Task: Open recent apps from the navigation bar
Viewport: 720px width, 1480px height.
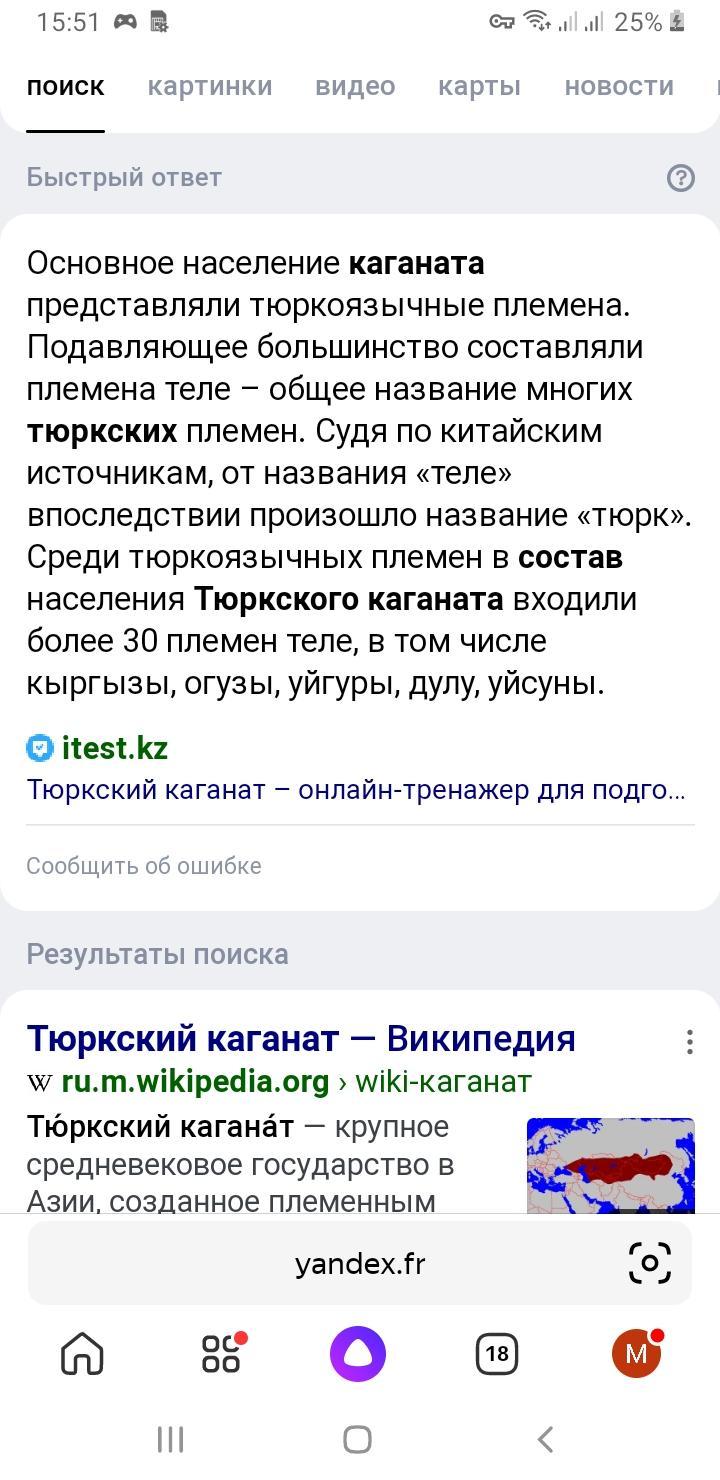Action: pyautogui.click(x=171, y=1439)
